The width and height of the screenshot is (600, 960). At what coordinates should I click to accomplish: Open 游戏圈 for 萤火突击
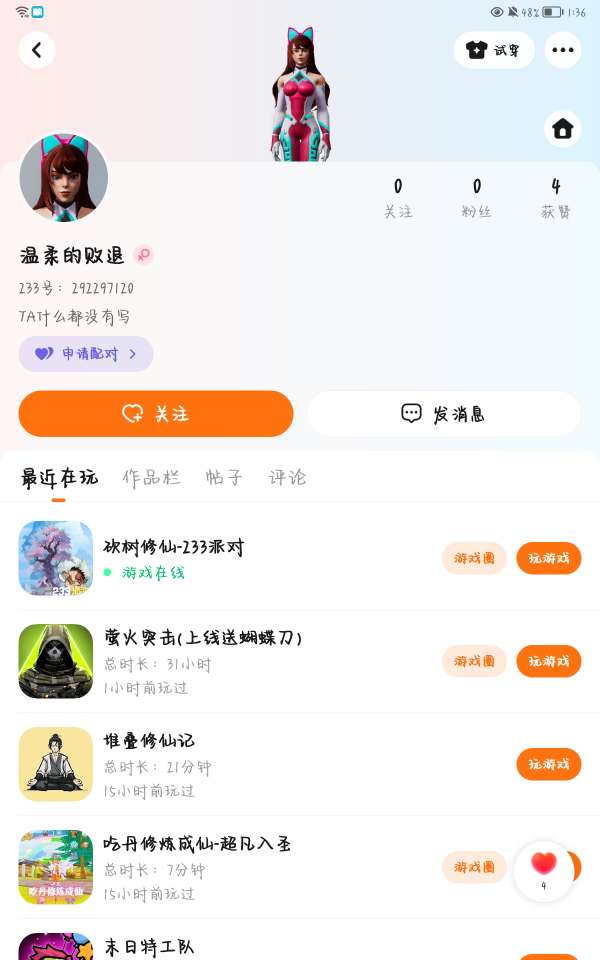pos(474,661)
